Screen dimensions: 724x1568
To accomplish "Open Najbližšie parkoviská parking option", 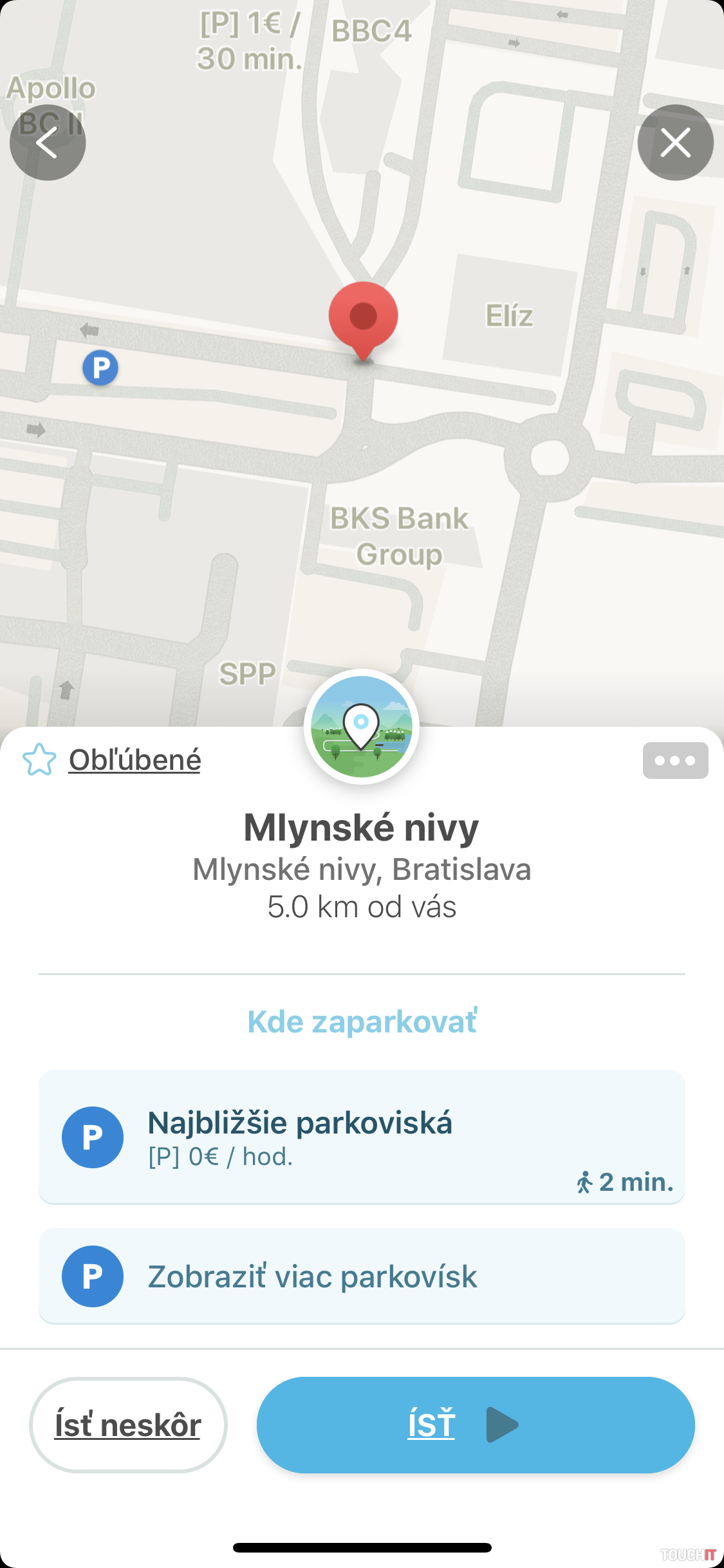I will pos(362,1137).
